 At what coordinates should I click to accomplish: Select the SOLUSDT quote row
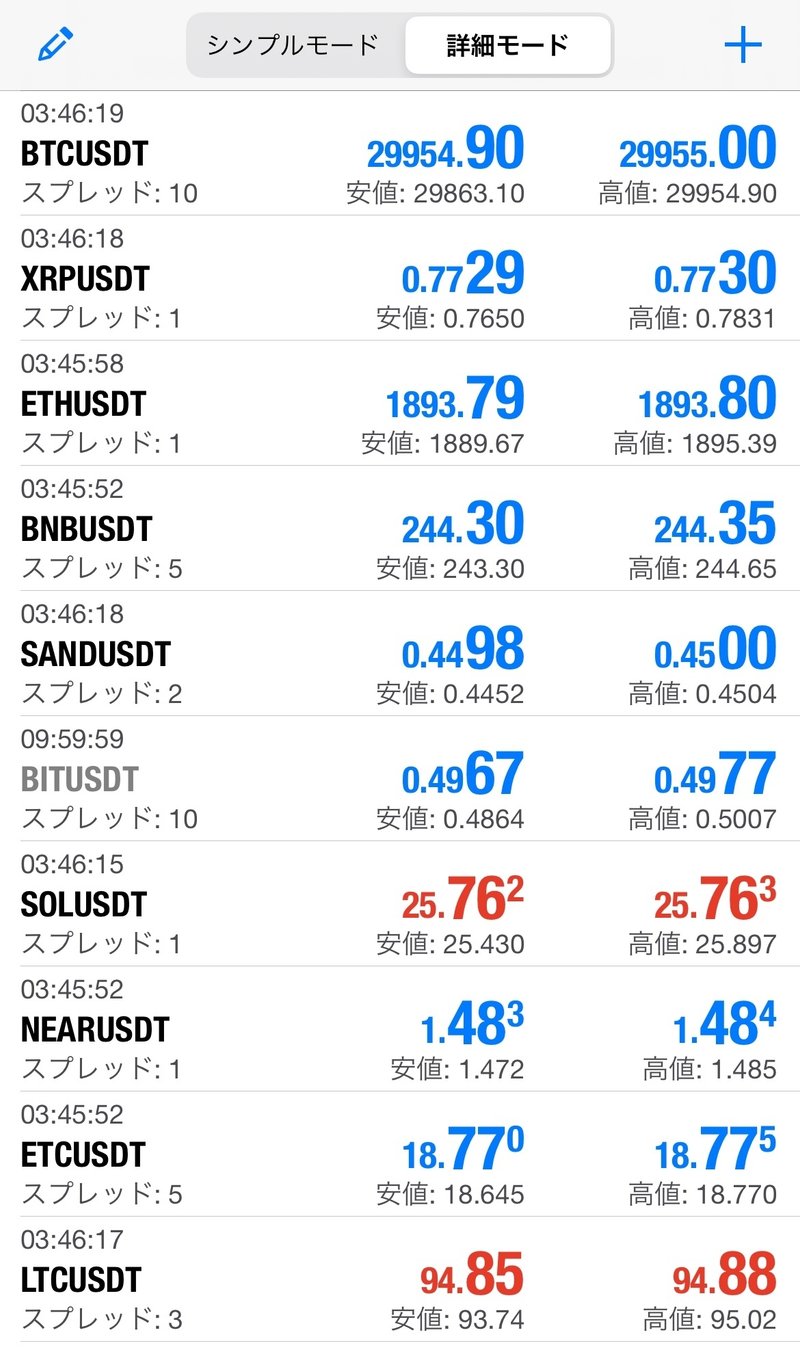click(400, 903)
